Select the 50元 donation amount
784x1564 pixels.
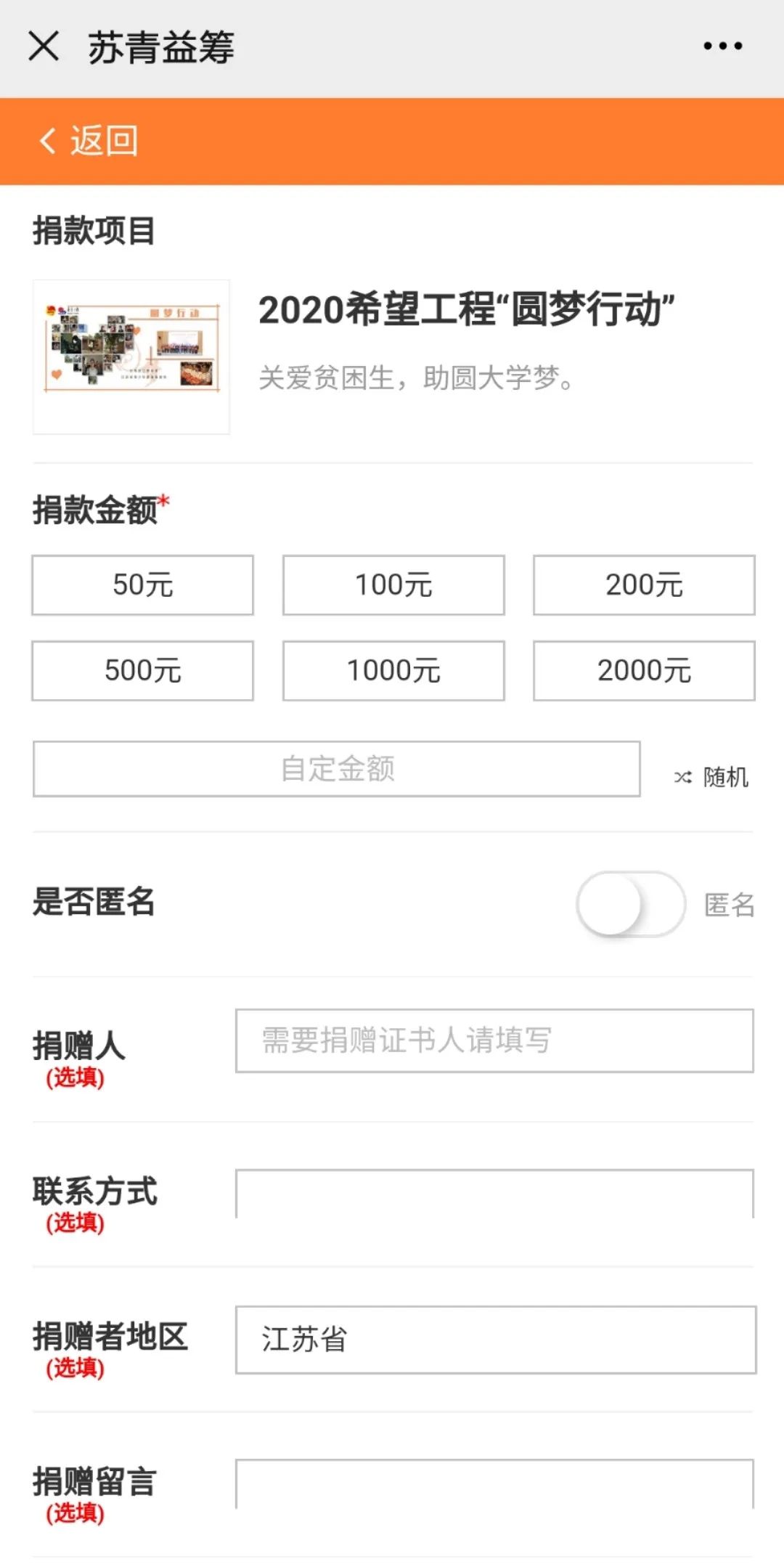142,585
